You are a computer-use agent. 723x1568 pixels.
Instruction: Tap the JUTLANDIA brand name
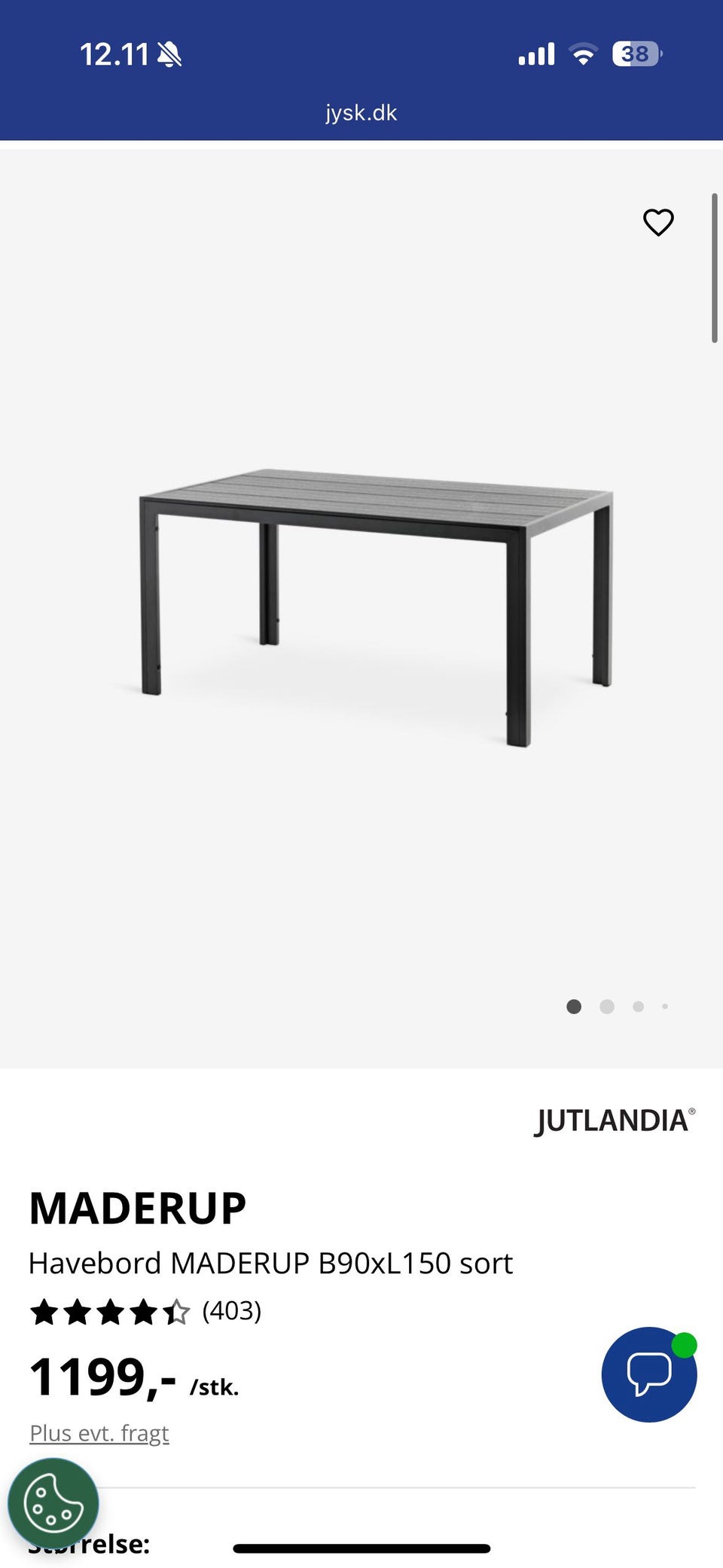click(x=613, y=1121)
